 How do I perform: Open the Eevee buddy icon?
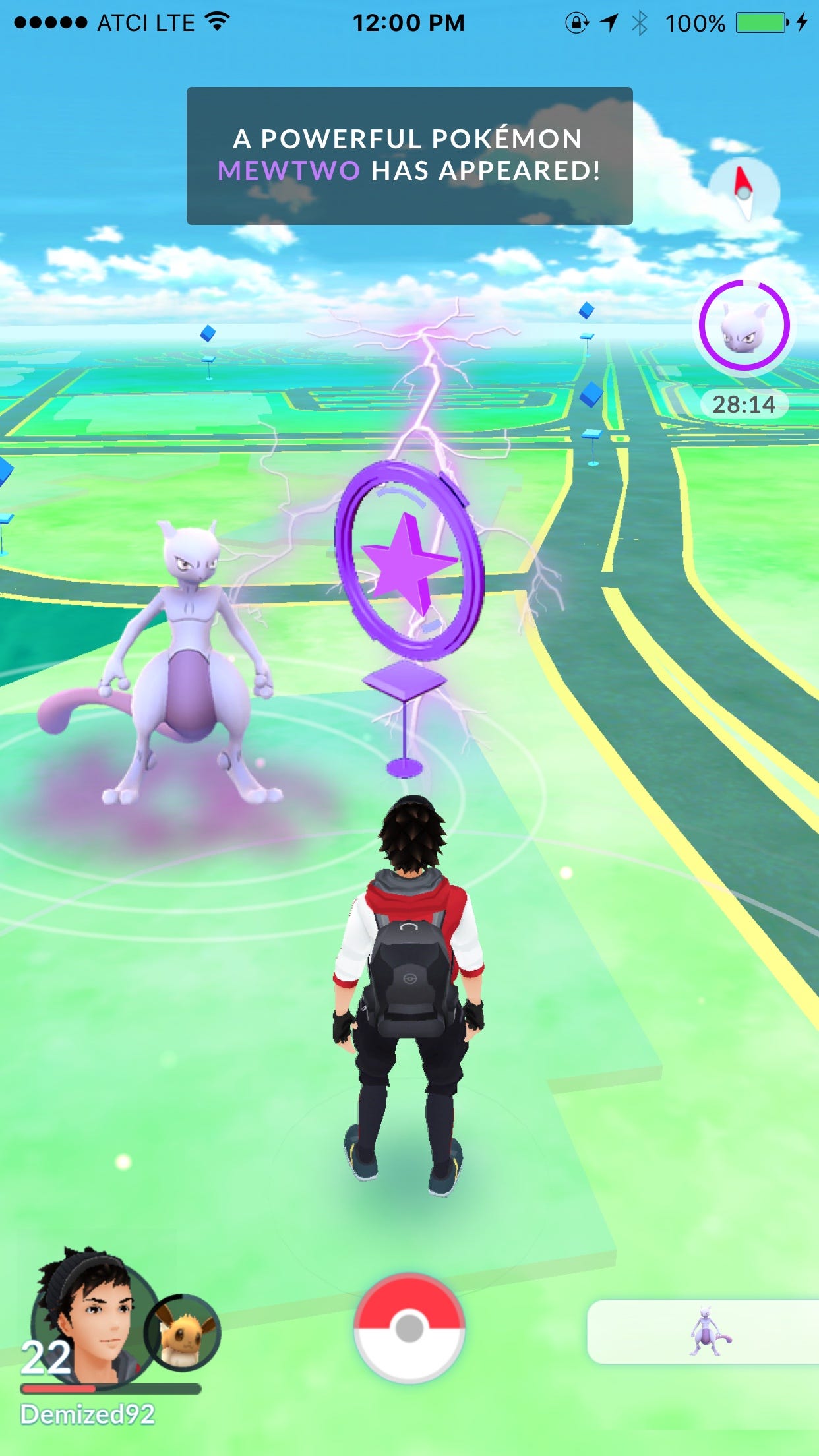(x=183, y=1332)
